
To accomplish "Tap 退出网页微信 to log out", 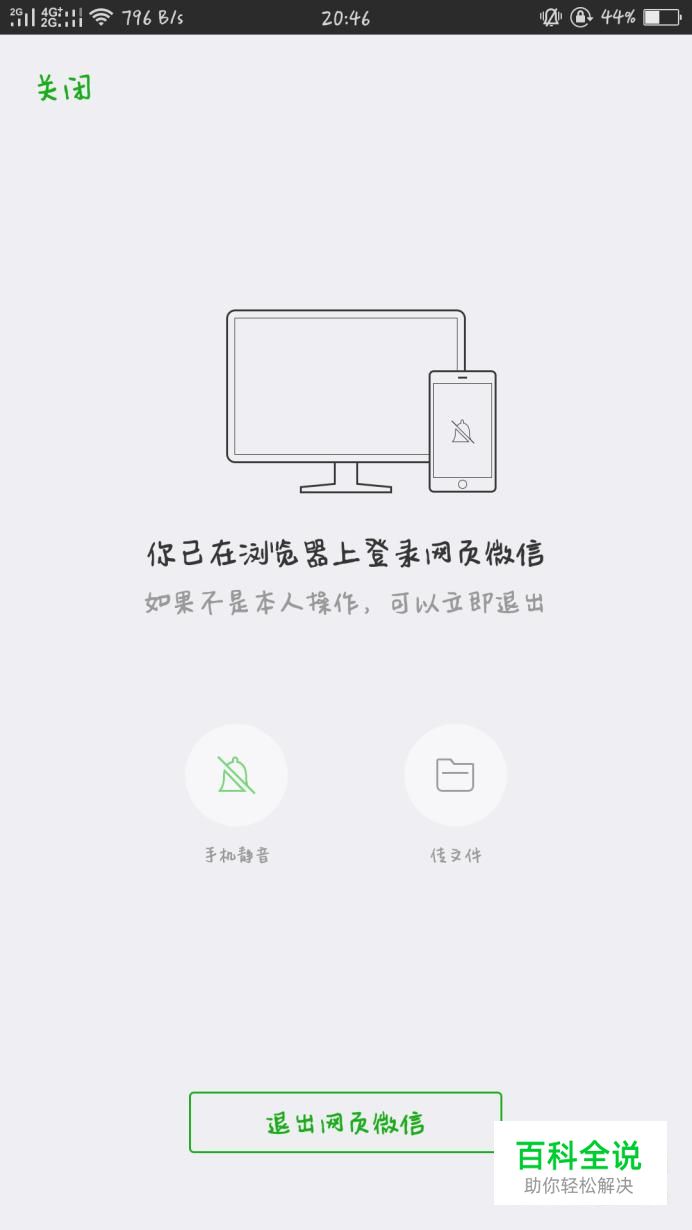I will point(345,1122).
